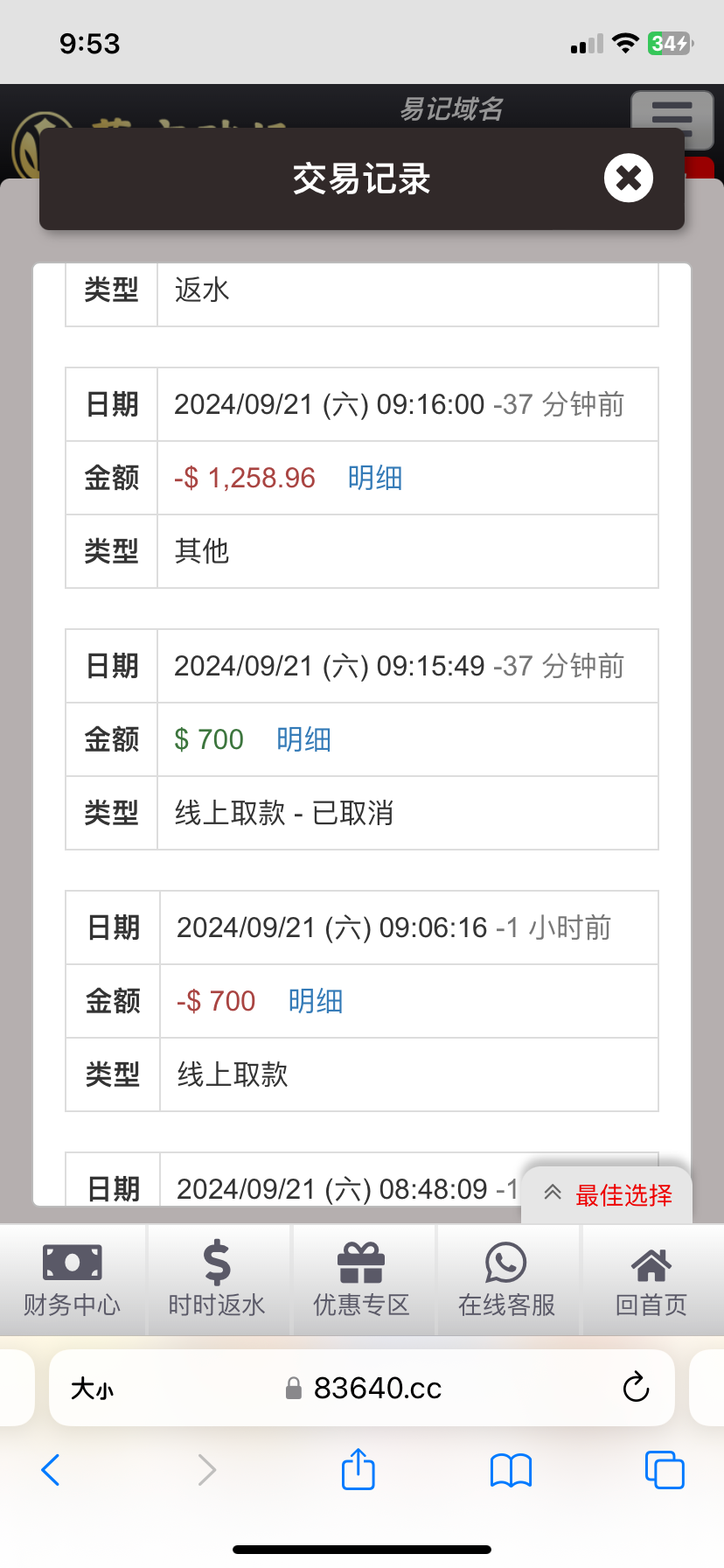
Task: Tap the 83640.cc address bar
Action: [x=376, y=1388]
